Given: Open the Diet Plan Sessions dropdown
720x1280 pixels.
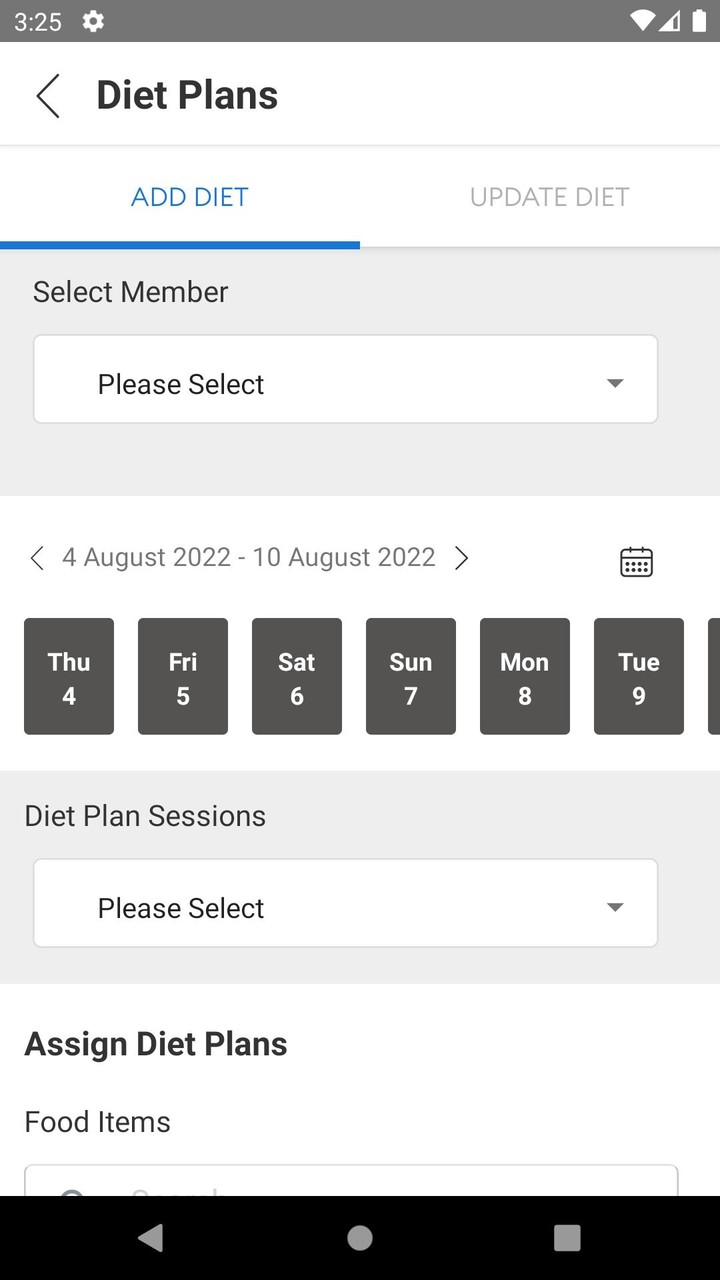Looking at the screenshot, I should [345, 902].
